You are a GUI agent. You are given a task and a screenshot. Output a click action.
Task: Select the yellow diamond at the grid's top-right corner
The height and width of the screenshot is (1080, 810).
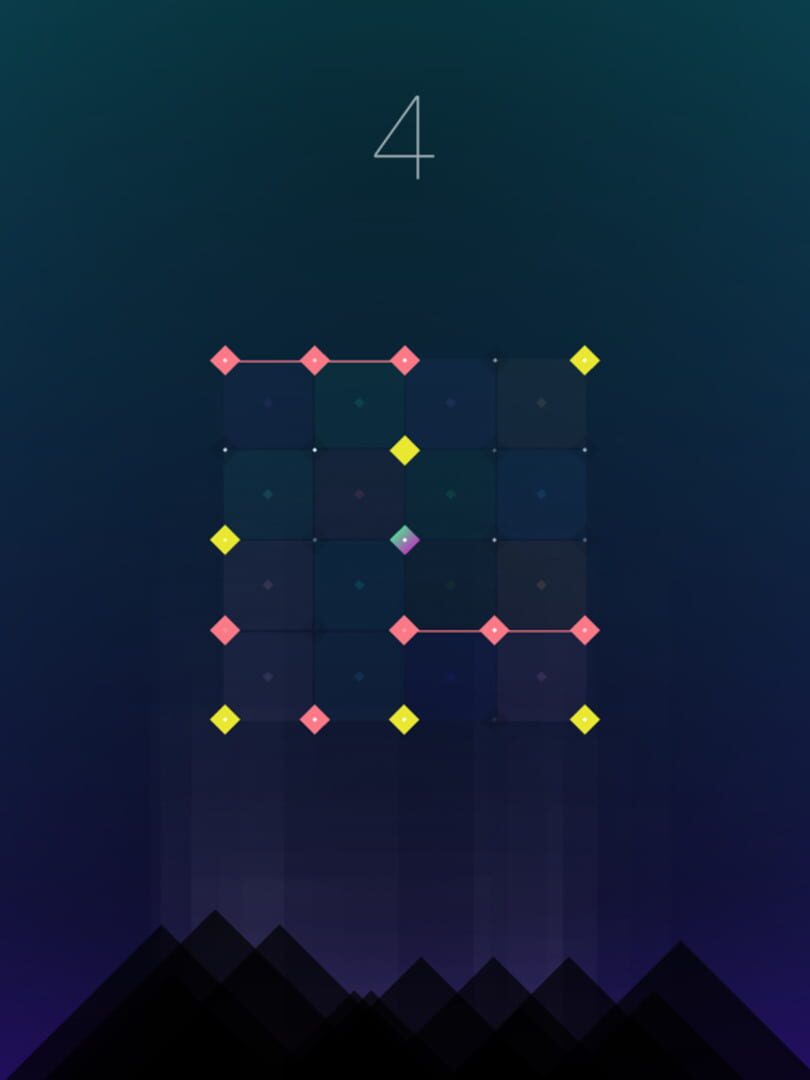(585, 360)
